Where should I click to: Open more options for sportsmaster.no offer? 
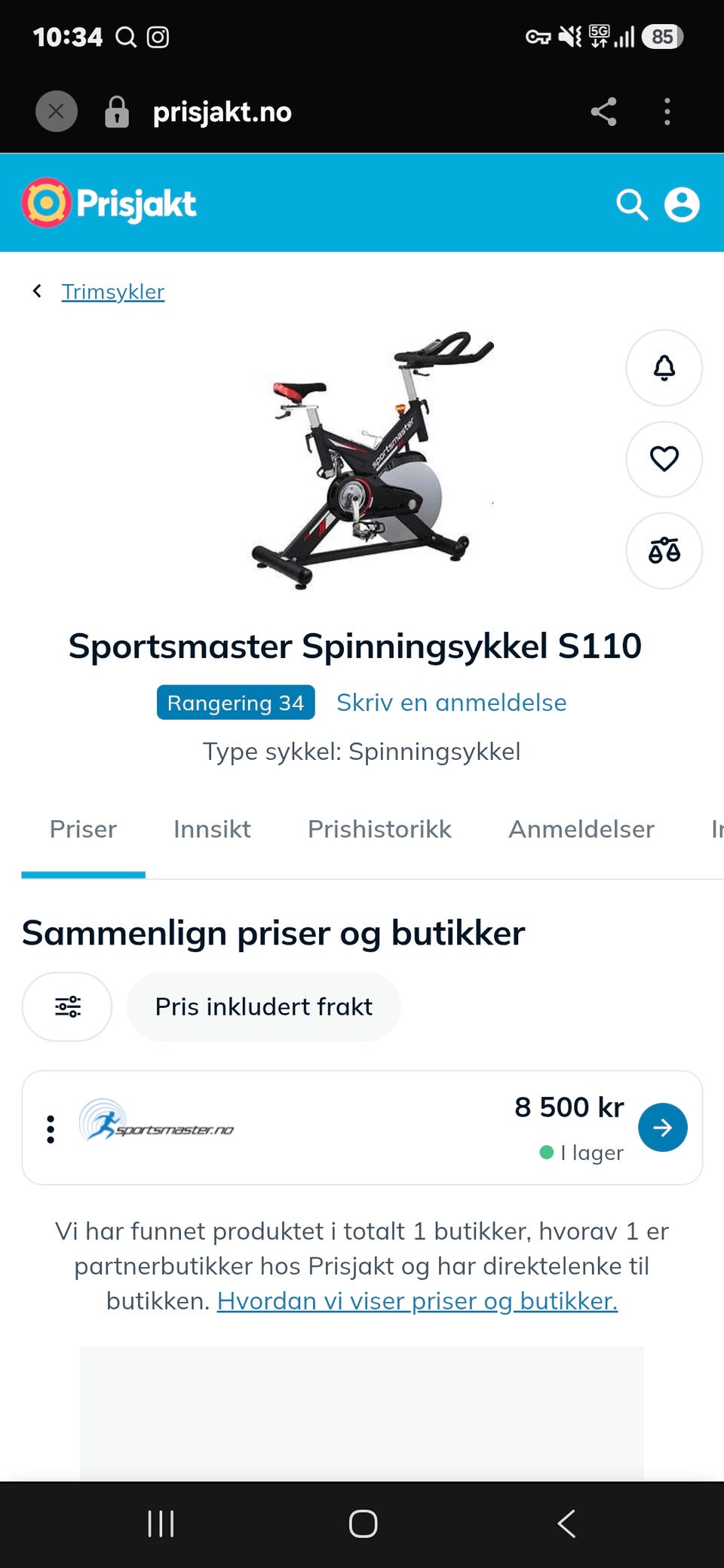[x=51, y=1129]
